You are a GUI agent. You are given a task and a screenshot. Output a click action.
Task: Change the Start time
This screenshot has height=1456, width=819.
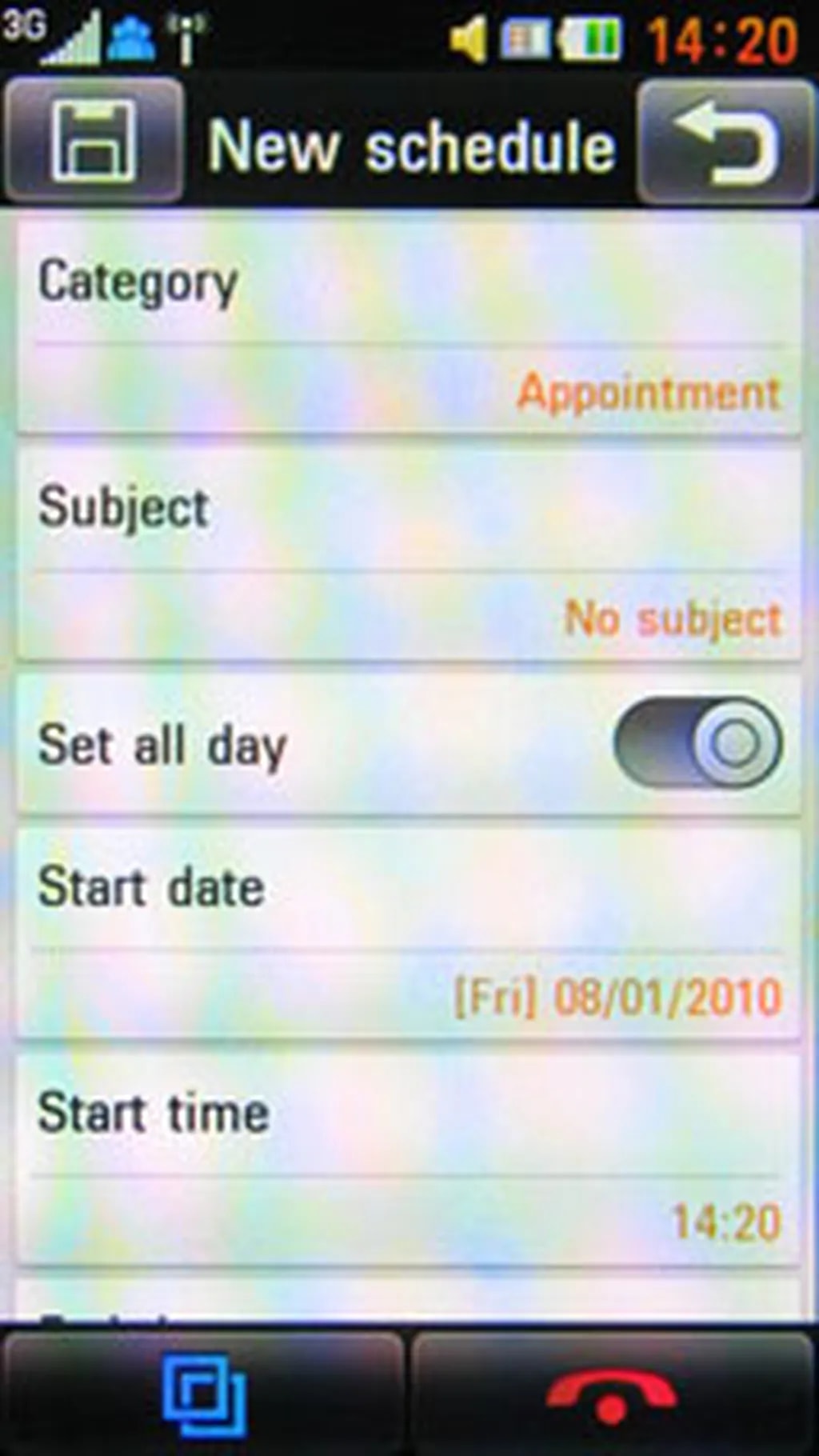(409, 1160)
